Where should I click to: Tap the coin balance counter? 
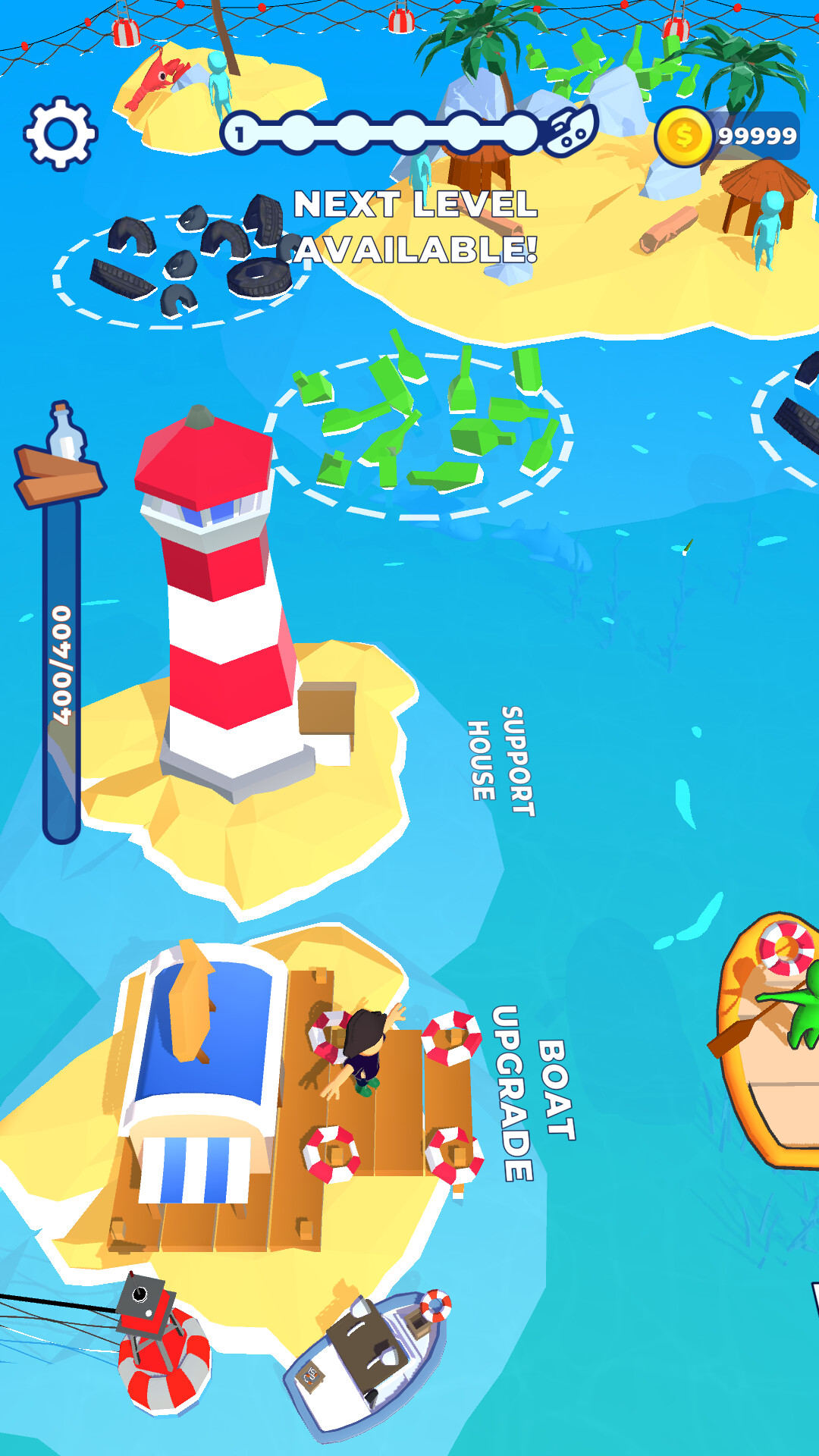point(728,136)
